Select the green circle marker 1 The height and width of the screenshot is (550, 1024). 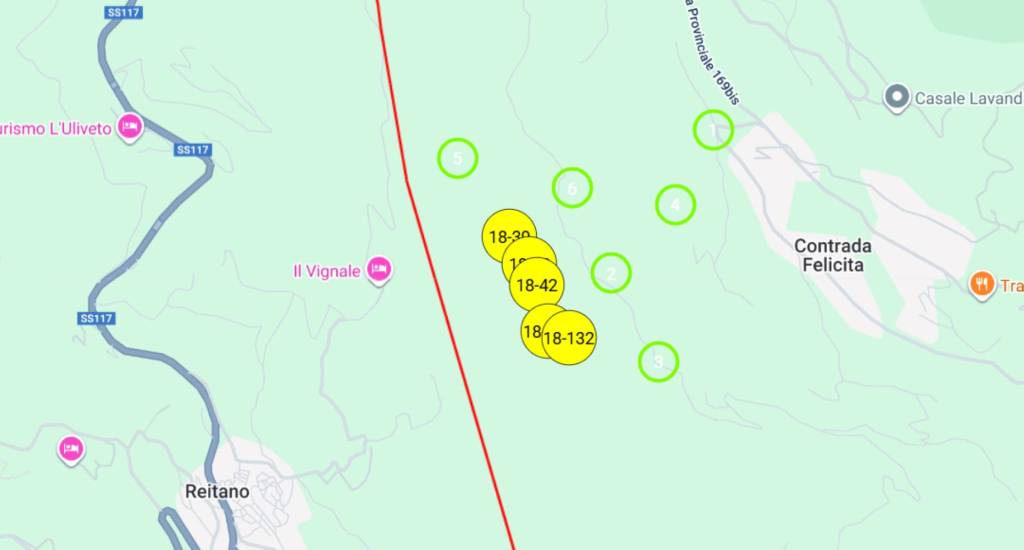tap(713, 130)
